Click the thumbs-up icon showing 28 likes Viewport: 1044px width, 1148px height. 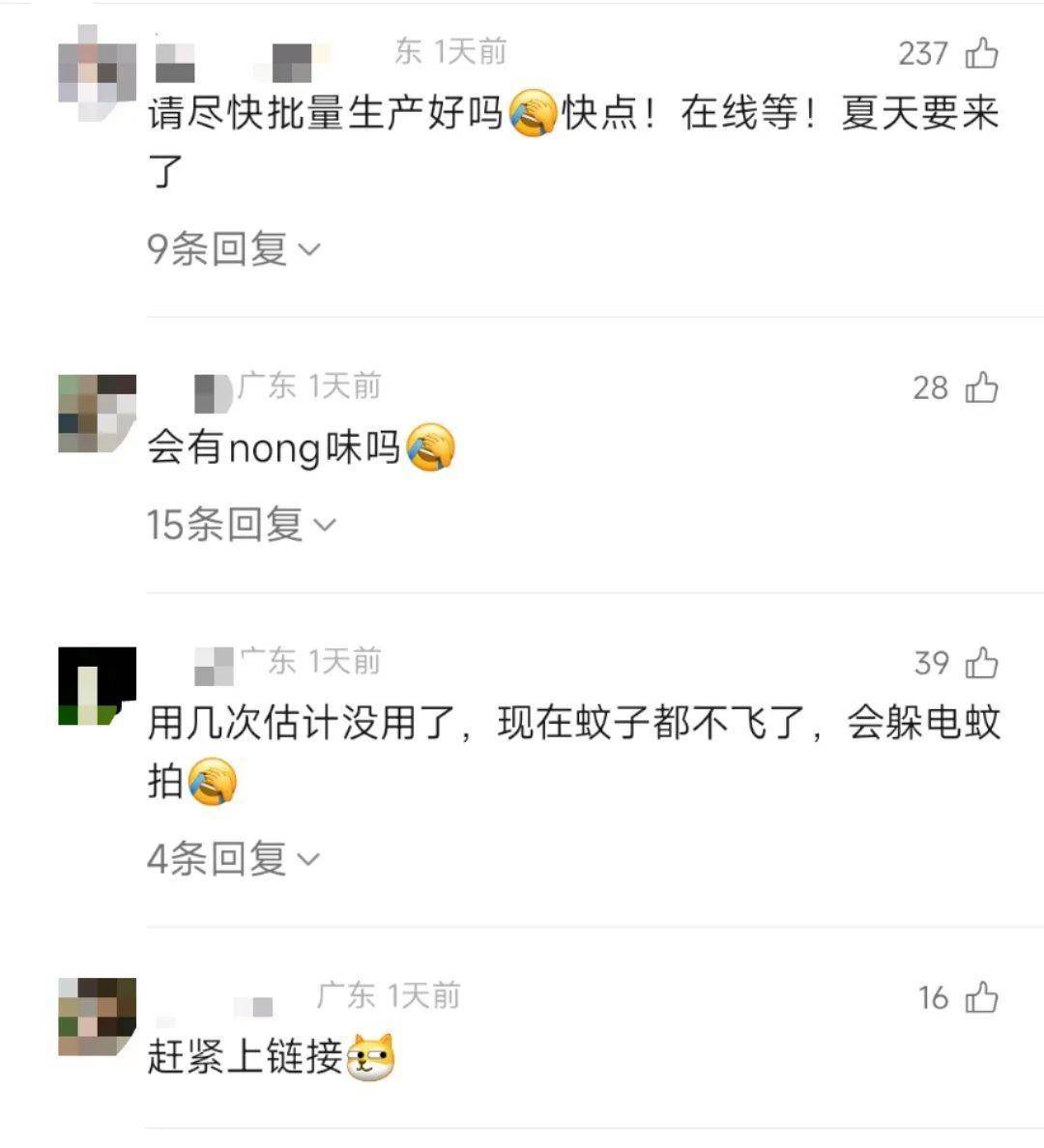pyautogui.click(x=980, y=387)
